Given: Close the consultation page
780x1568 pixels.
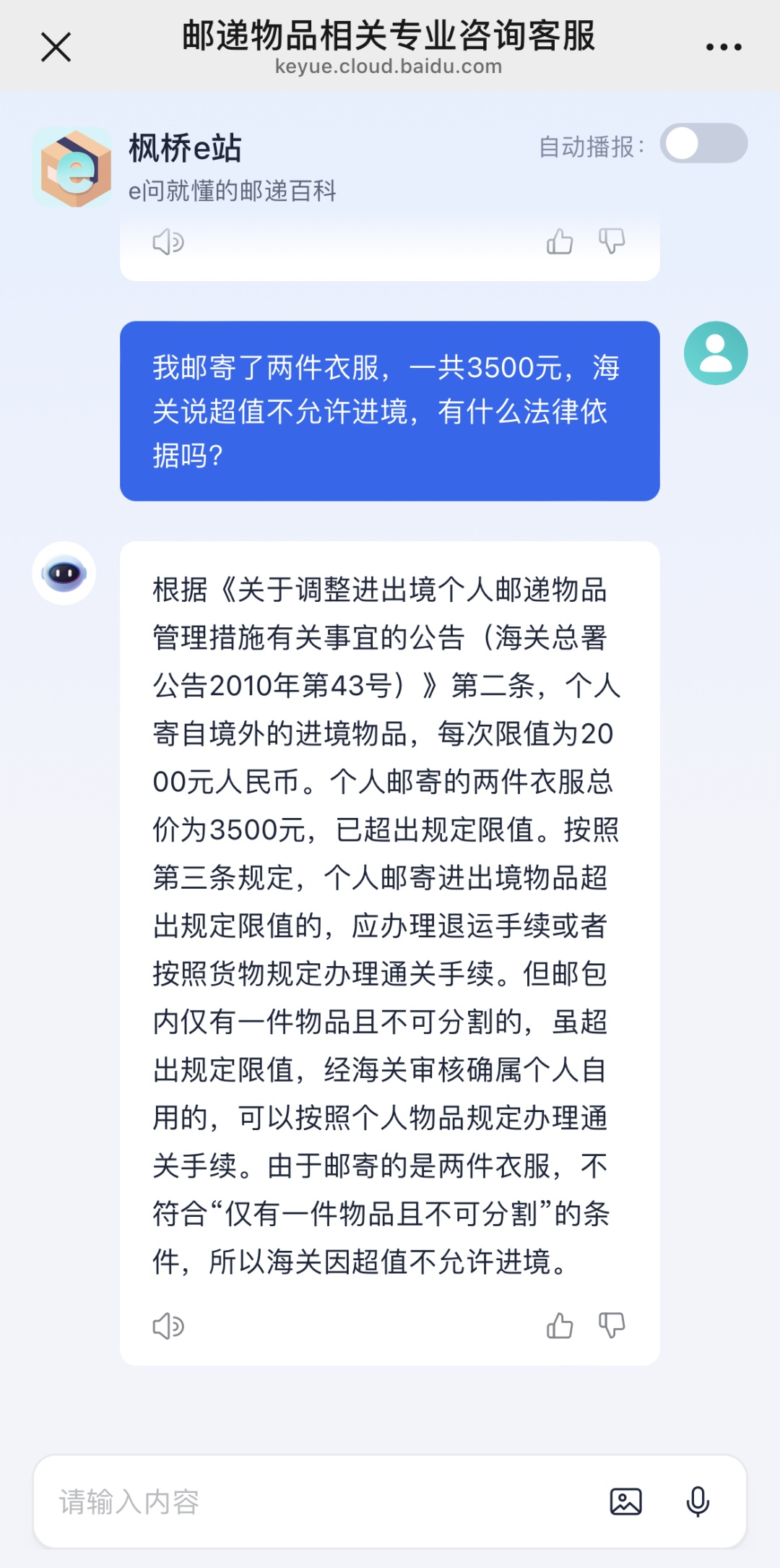Looking at the screenshot, I should [x=56, y=48].
